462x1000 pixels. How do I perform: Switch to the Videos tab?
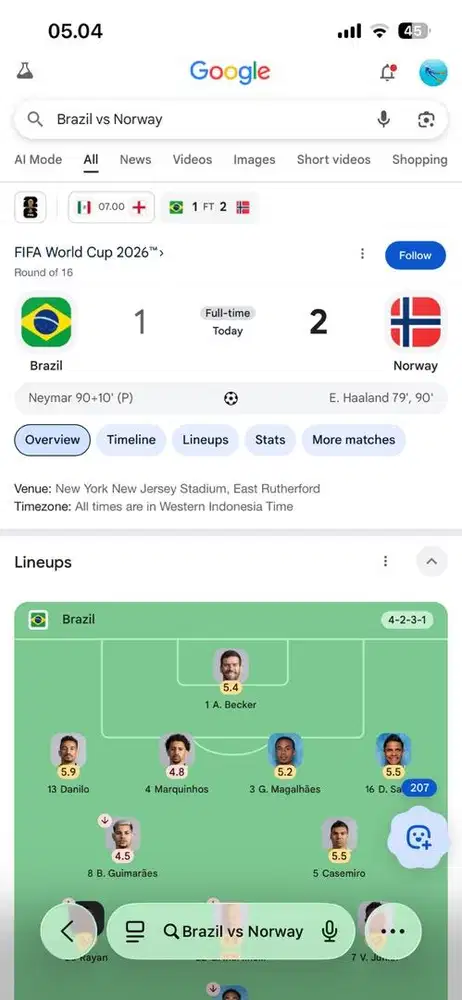(192, 159)
